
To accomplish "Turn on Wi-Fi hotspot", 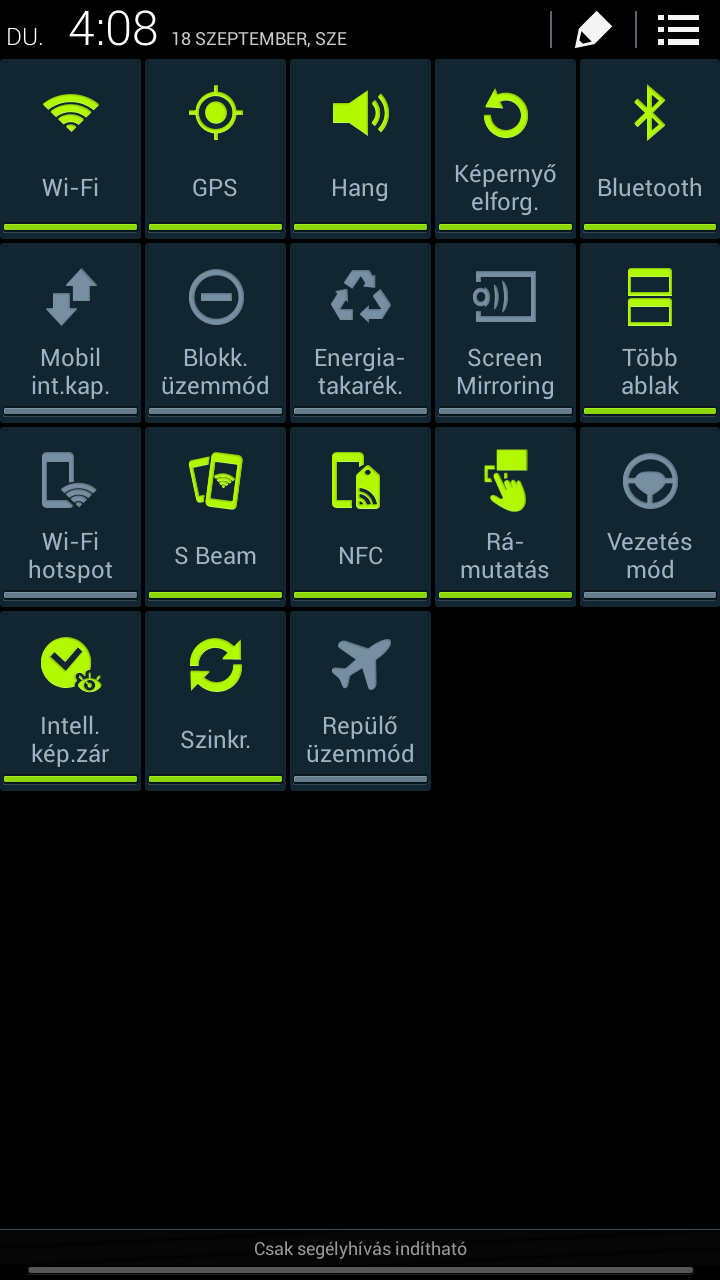I will pos(70,514).
